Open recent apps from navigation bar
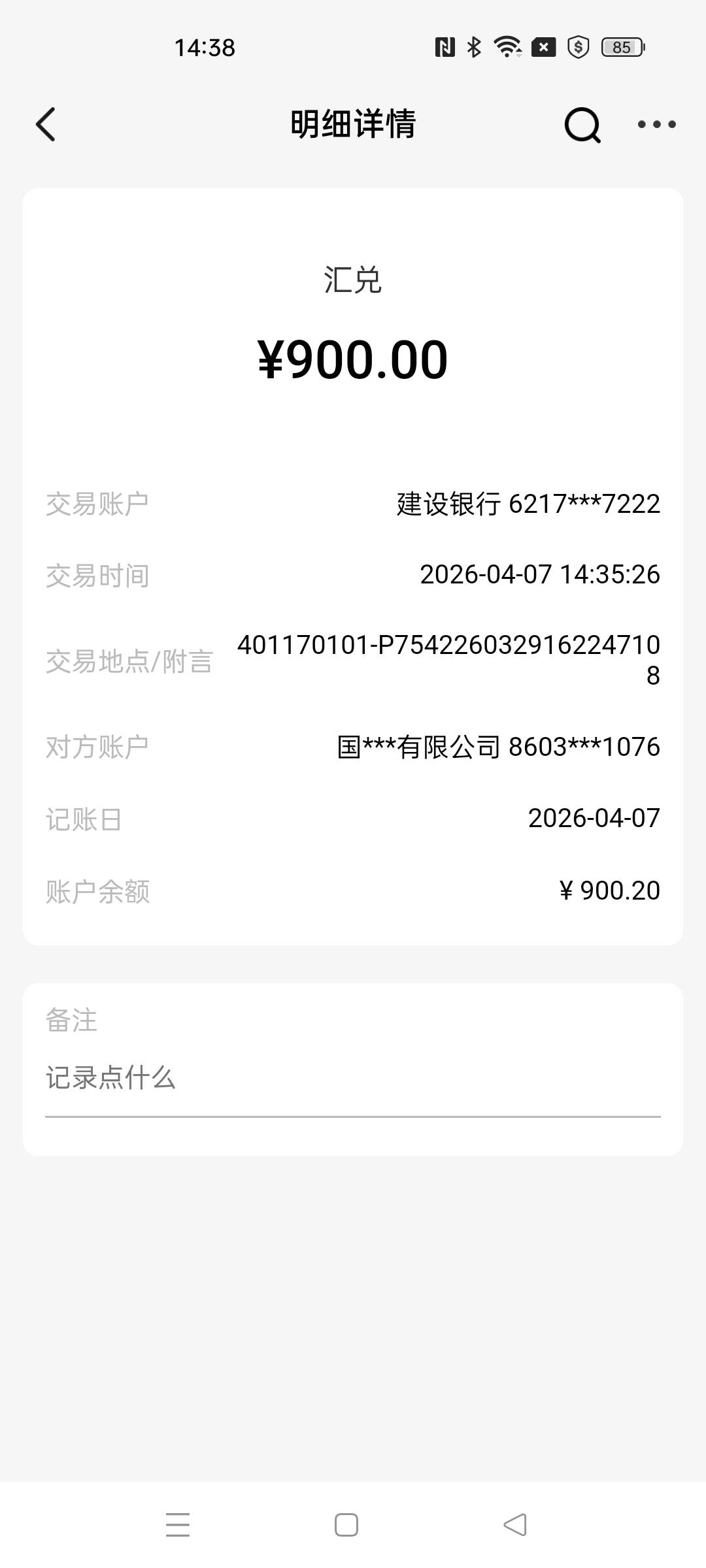 (x=178, y=1525)
